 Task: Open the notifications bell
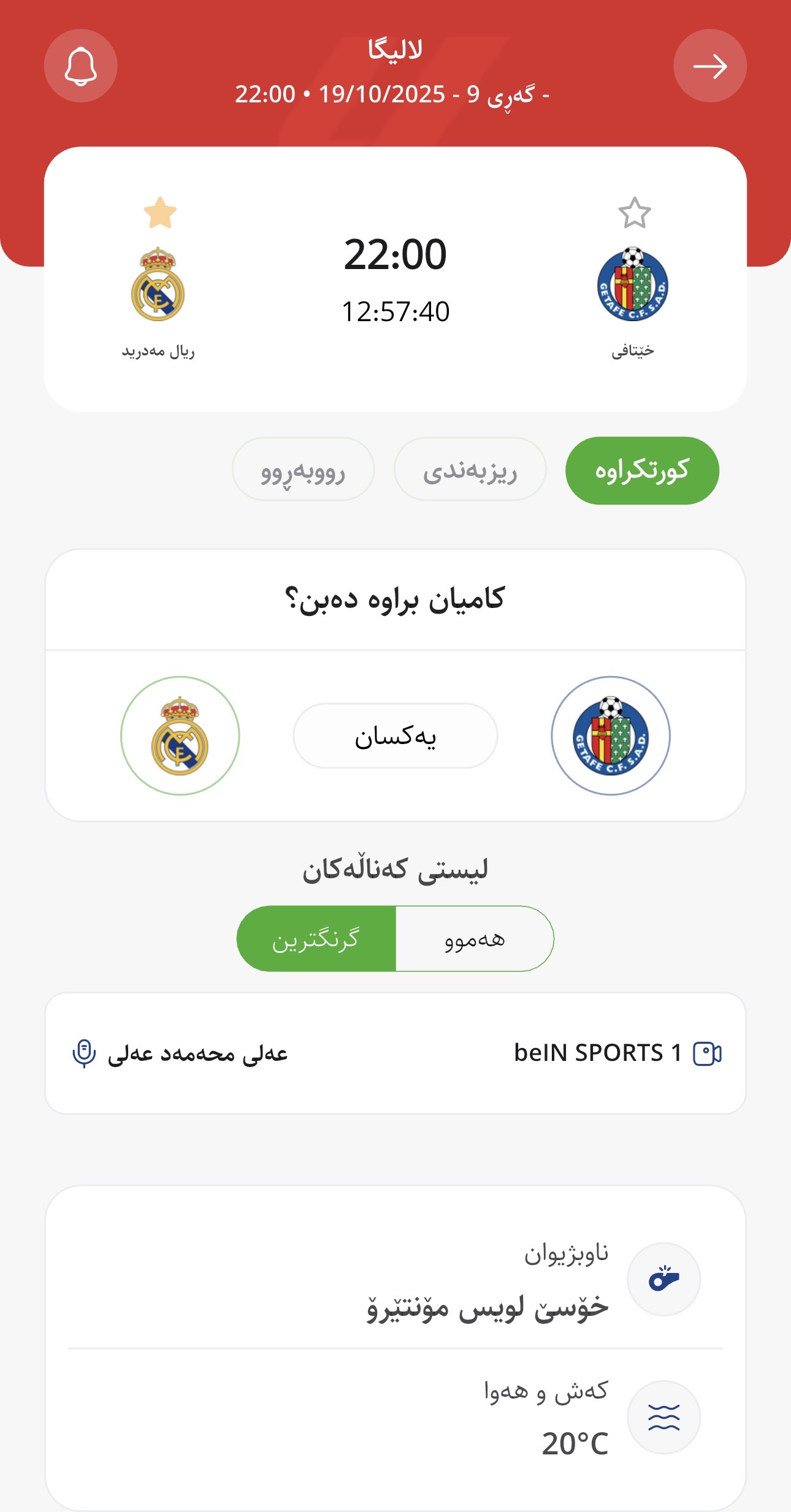[x=80, y=66]
